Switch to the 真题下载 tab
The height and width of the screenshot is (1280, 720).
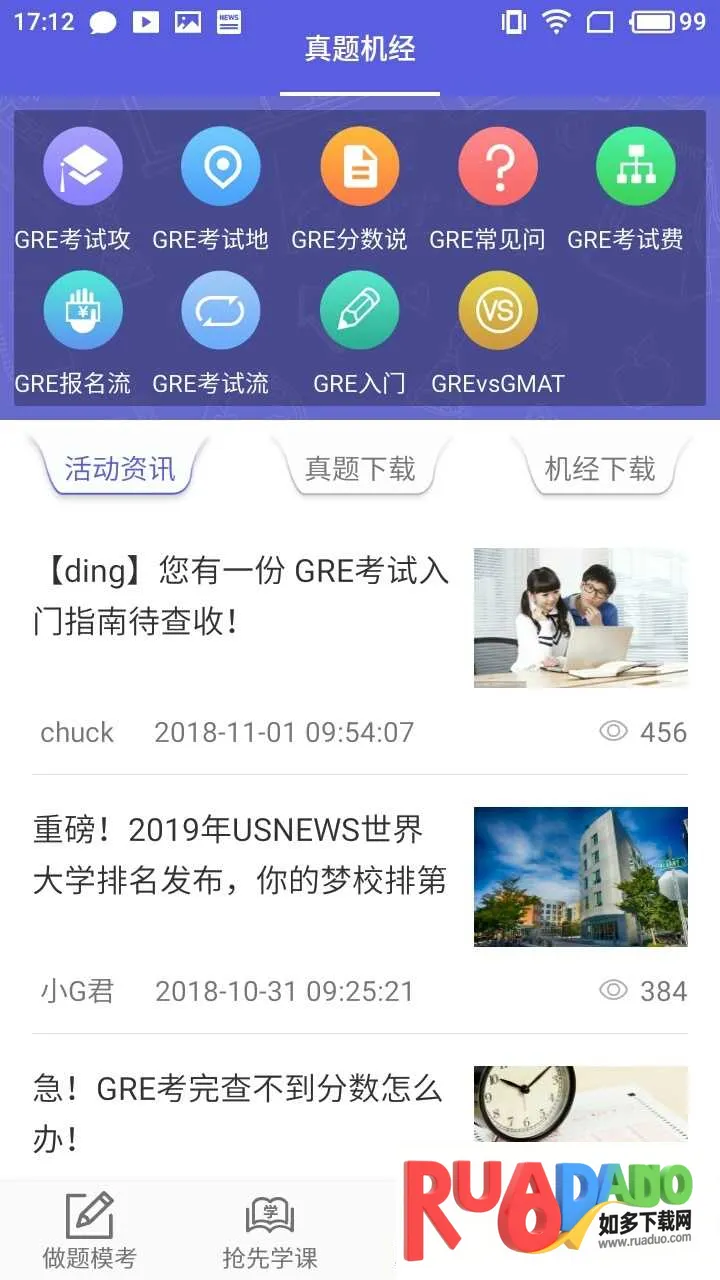click(360, 469)
